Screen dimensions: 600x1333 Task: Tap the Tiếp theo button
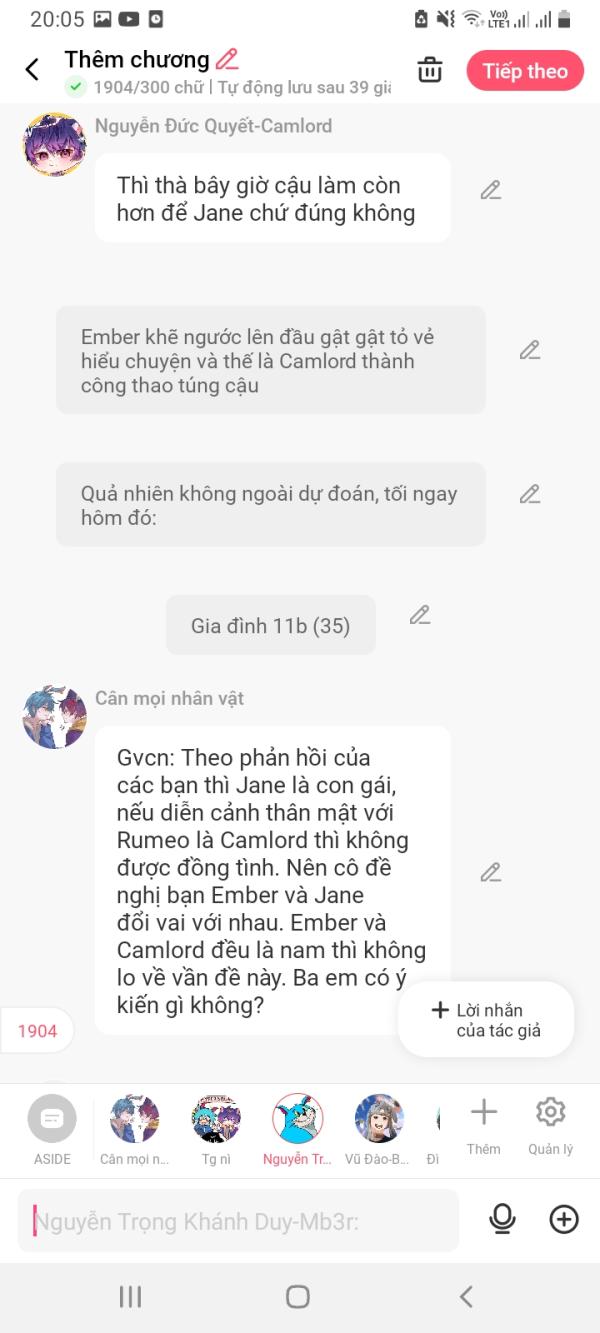click(525, 71)
